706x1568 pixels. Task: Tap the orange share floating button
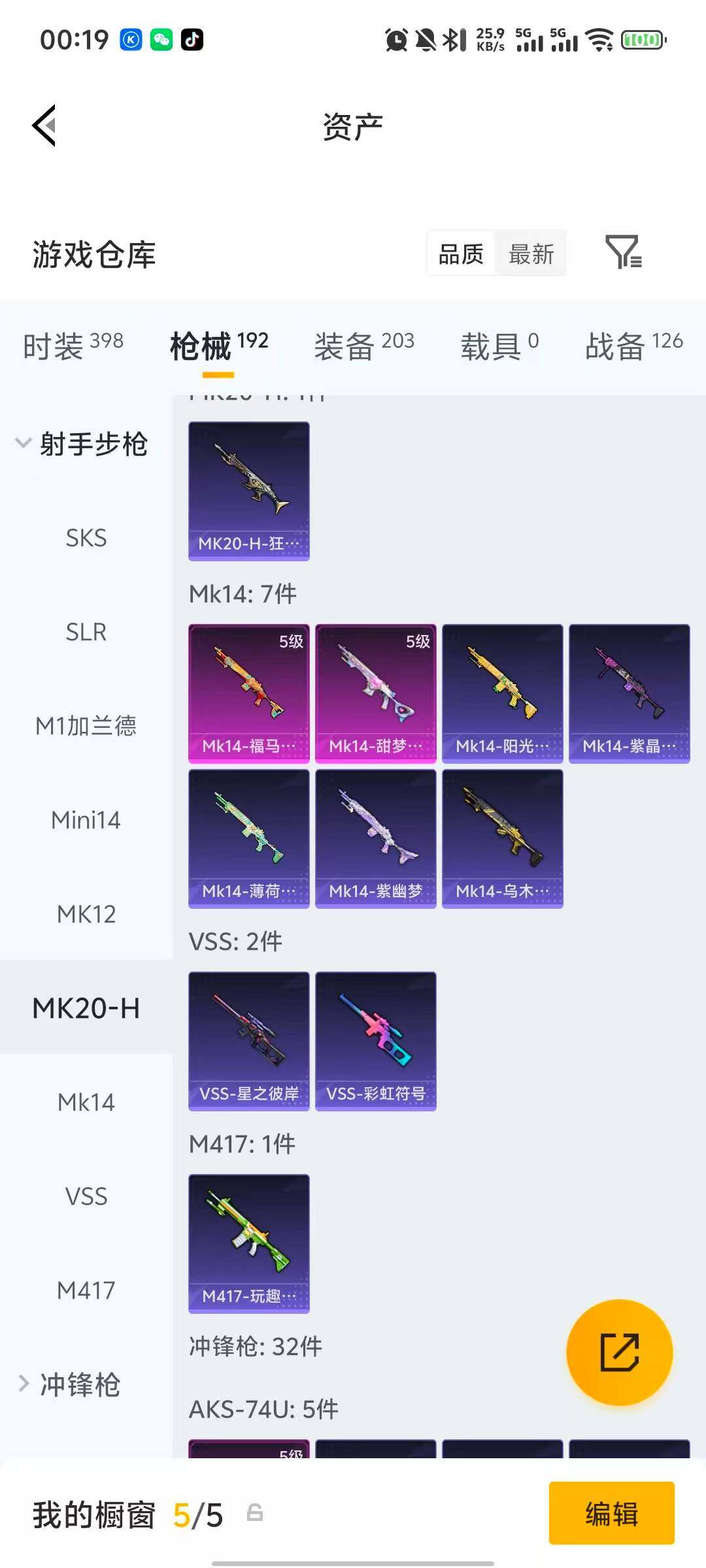pyautogui.click(x=619, y=1352)
